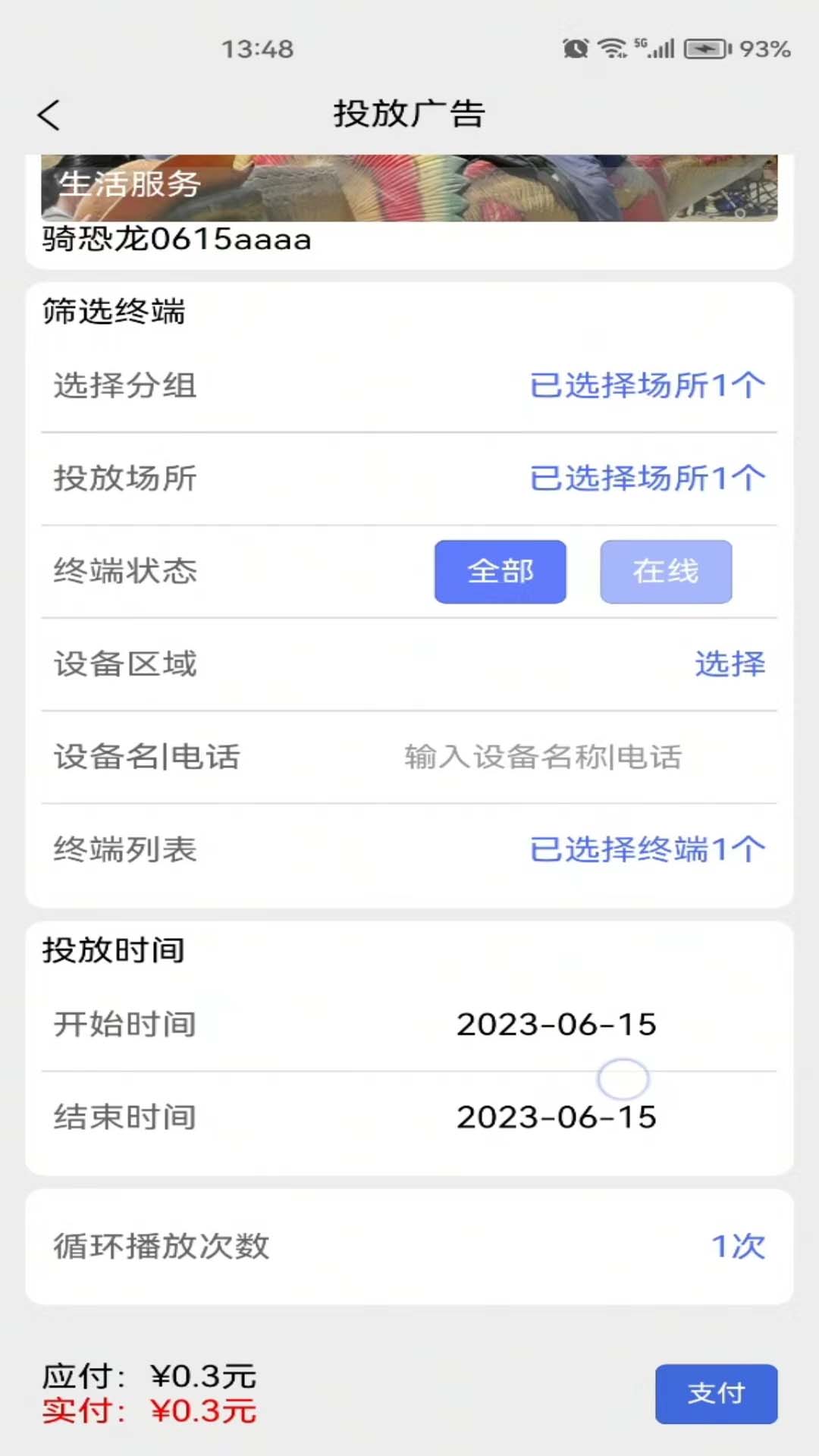Tap 选择 next to 设备区域
The image size is (819, 1456).
click(x=730, y=664)
